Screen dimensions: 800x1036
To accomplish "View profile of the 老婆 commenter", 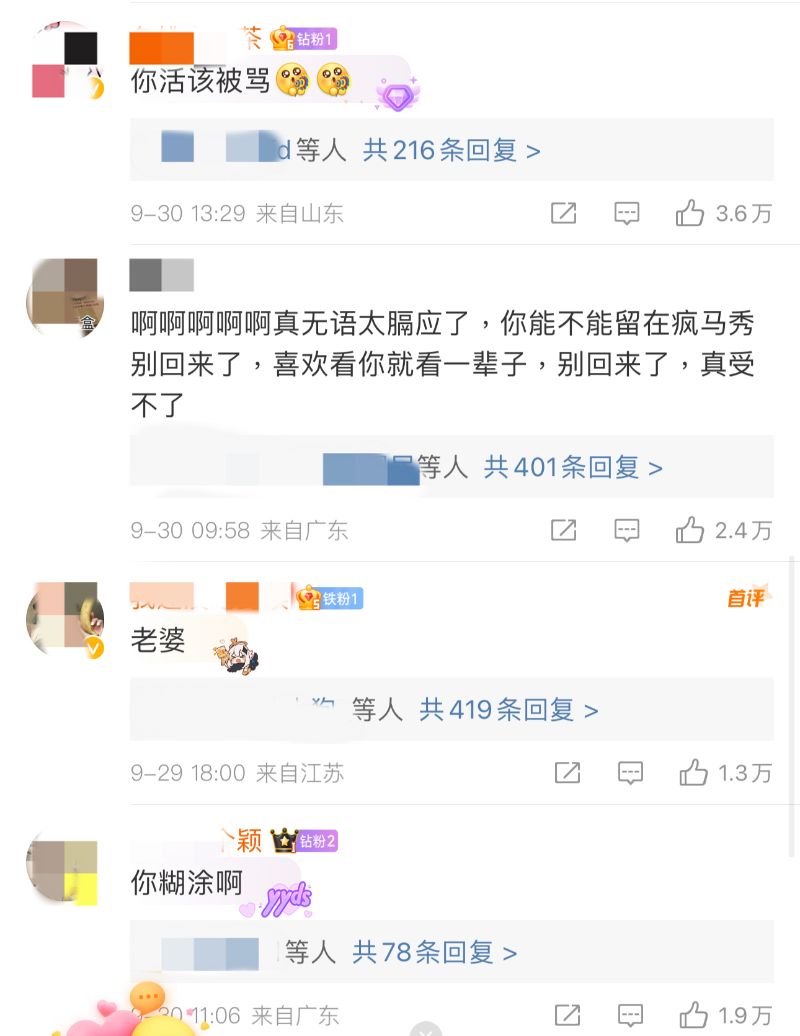I will point(64,620).
